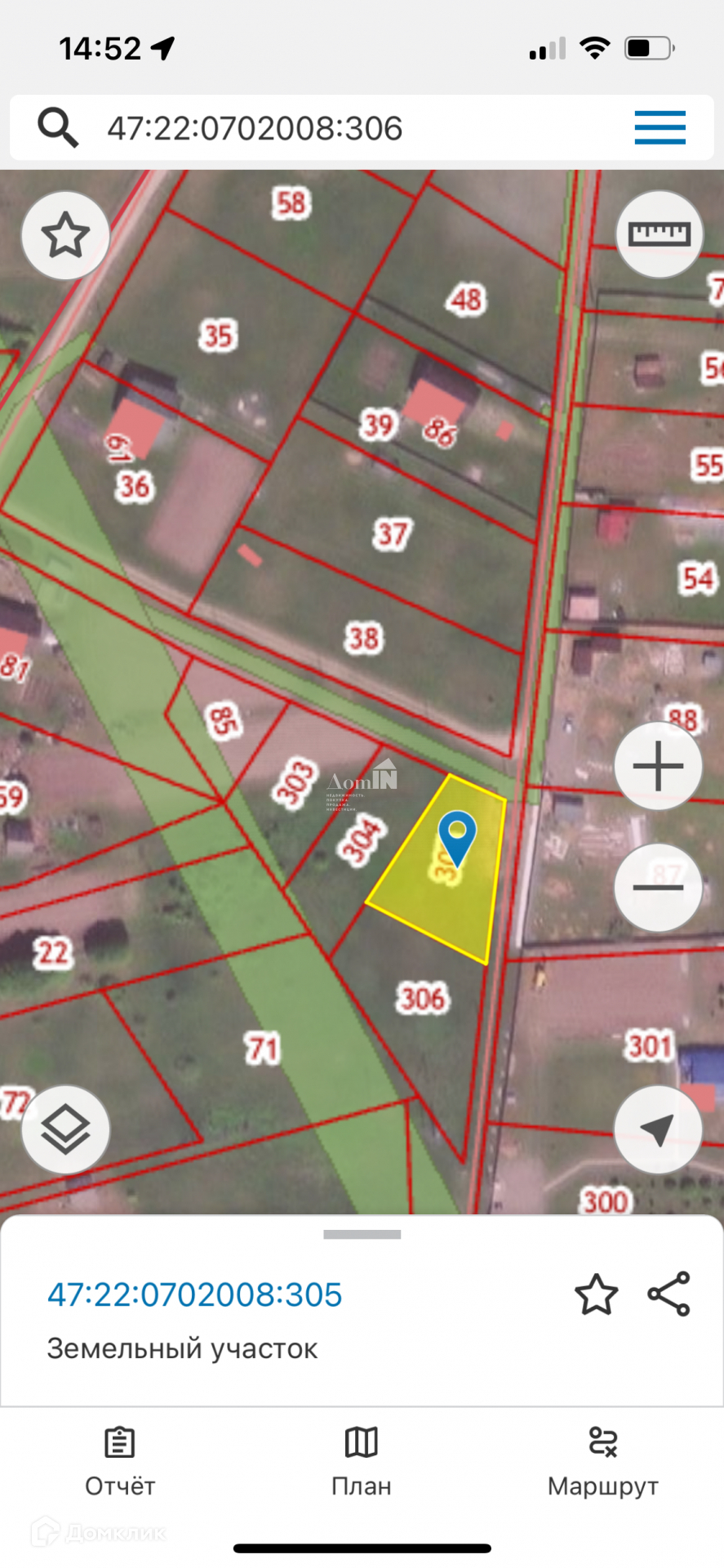Open parcel 47:22:0702008:305 details
Image resolution: width=724 pixels, height=1568 pixels.
(x=195, y=1295)
